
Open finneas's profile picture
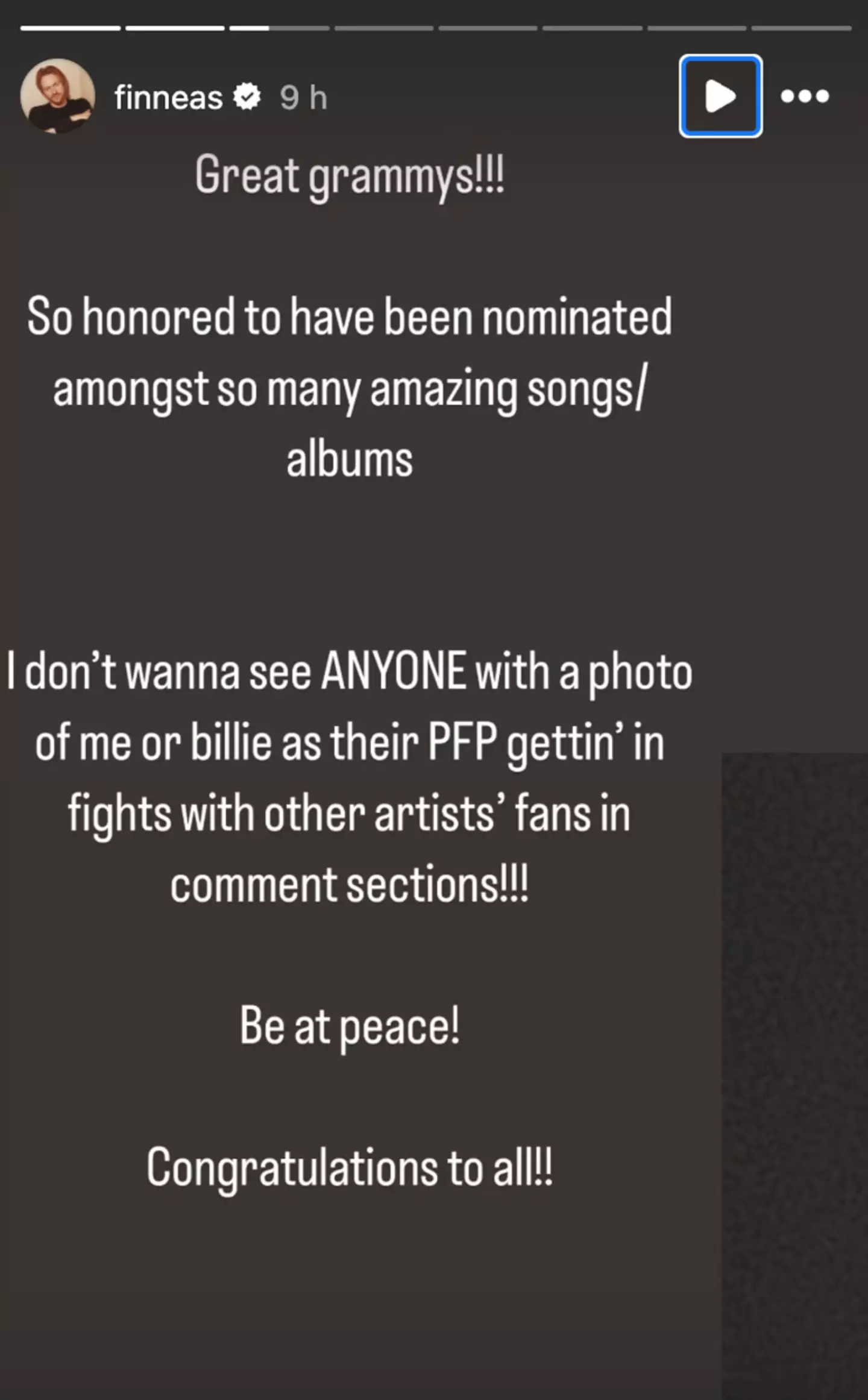tap(57, 96)
